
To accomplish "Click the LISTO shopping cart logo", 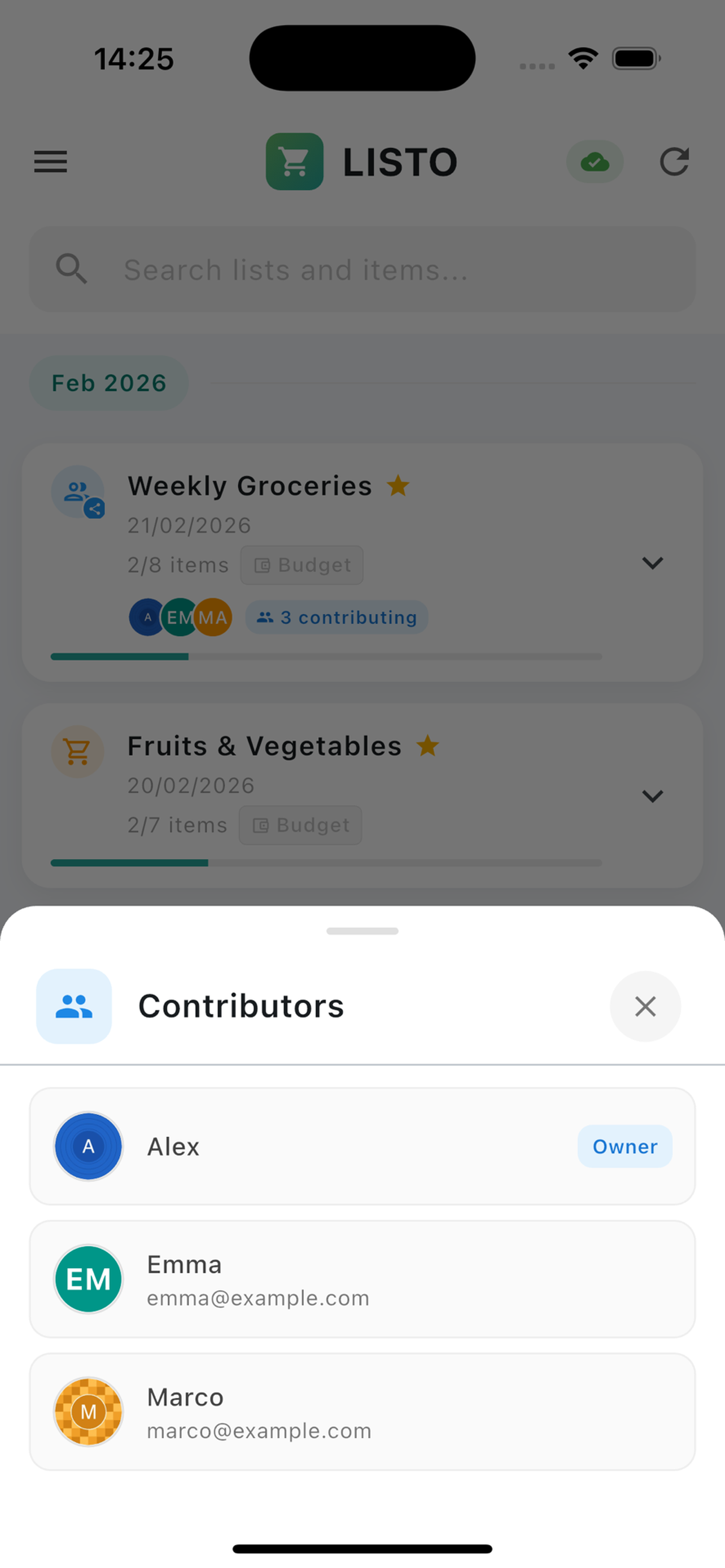I will 295,161.
